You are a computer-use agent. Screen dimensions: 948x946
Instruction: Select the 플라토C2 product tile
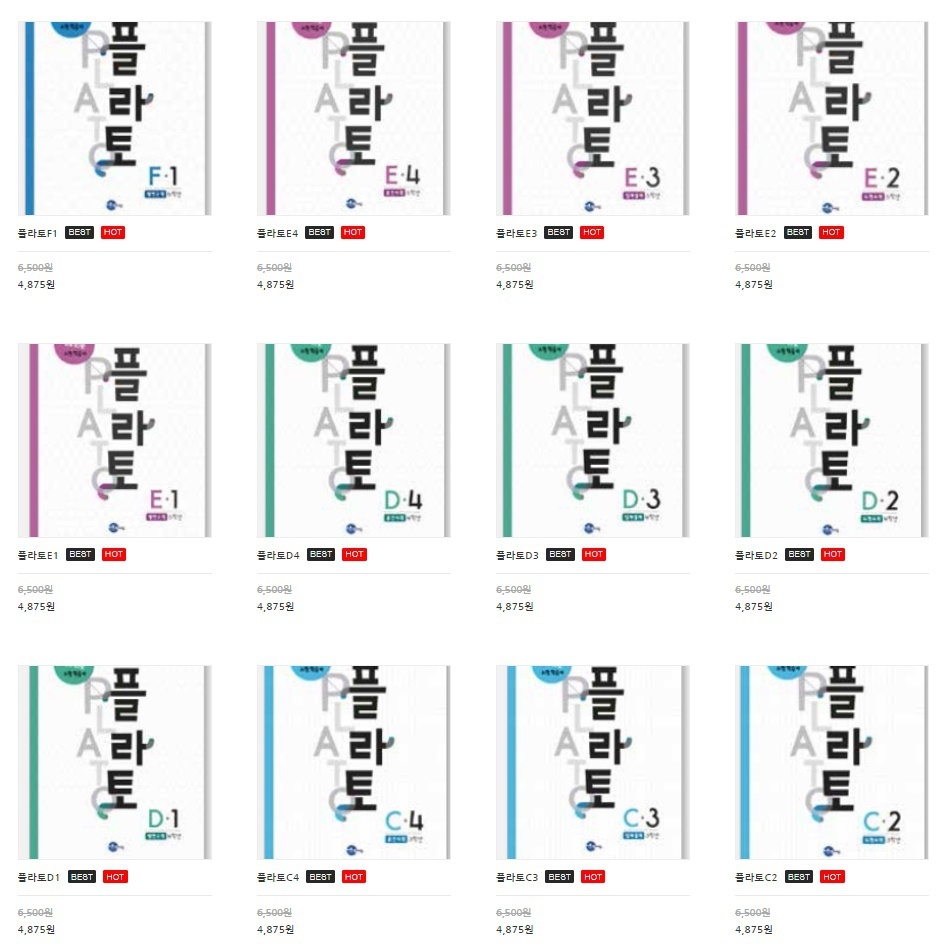831,762
